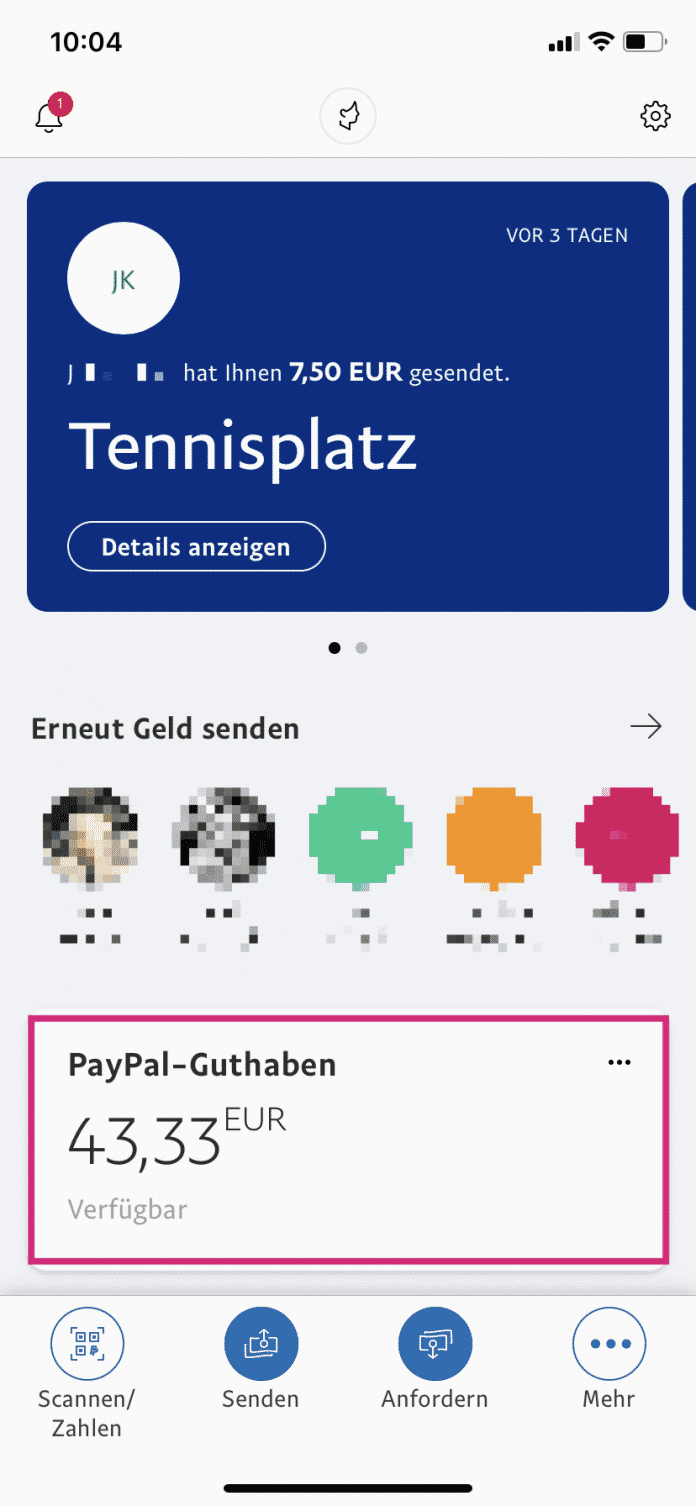Tap Details anzeigen on Tennisplatz card
The height and width of the screenshot is (1506, 696).
tap(196, 547)
